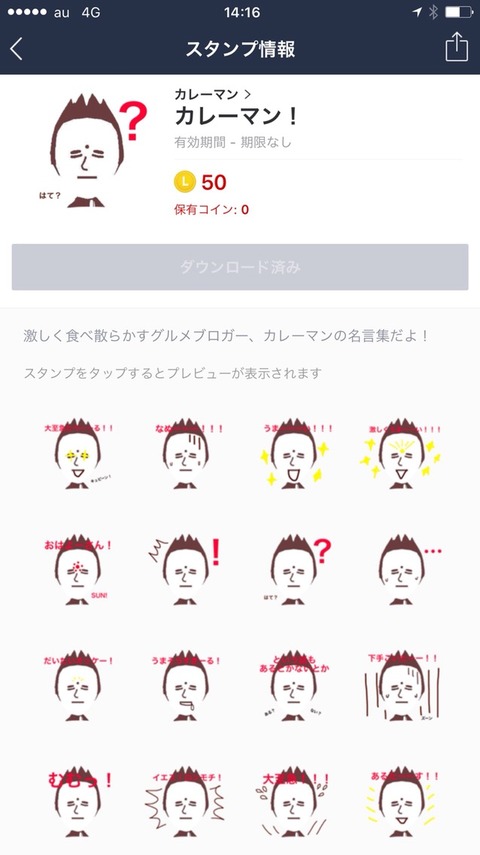Preview the drooling うまそう sticker
This screenshot has height=855, width=480.
185,686
